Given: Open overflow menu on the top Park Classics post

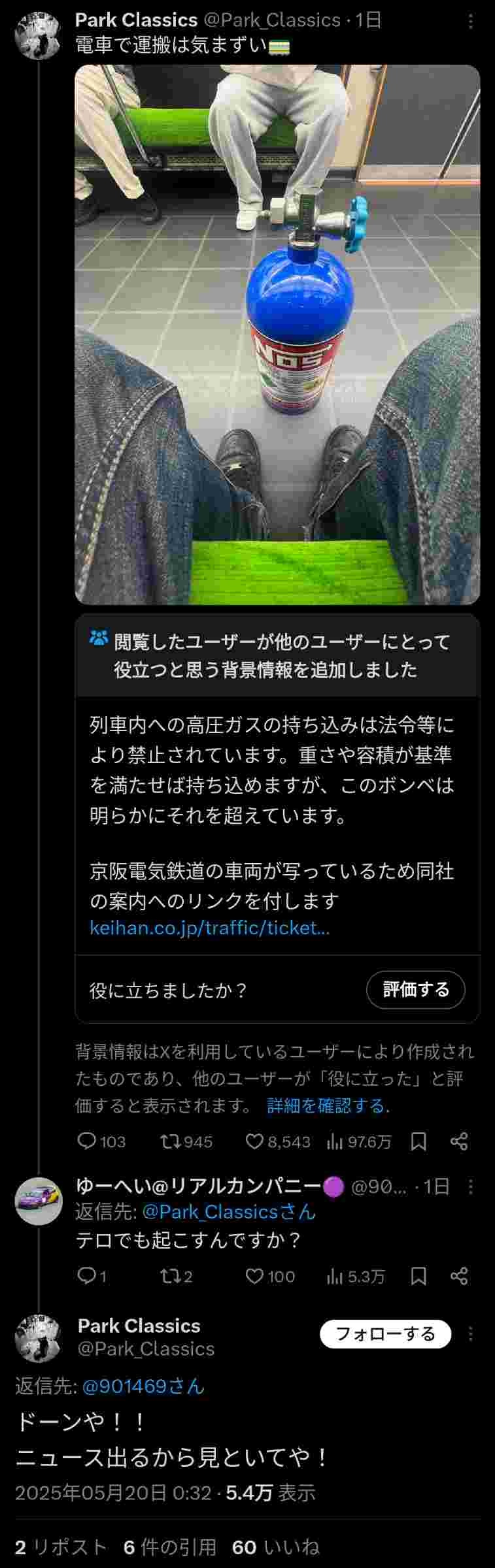Looking at the screenshot, I should [471, 22].
